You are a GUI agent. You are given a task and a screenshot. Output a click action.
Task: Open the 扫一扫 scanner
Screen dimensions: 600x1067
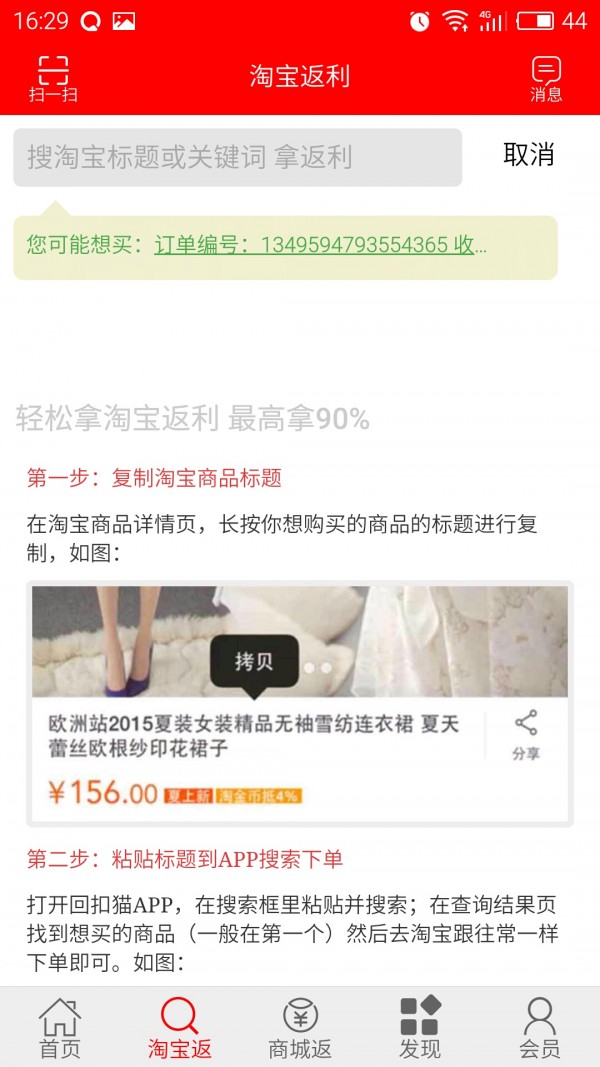pos(53,78)
